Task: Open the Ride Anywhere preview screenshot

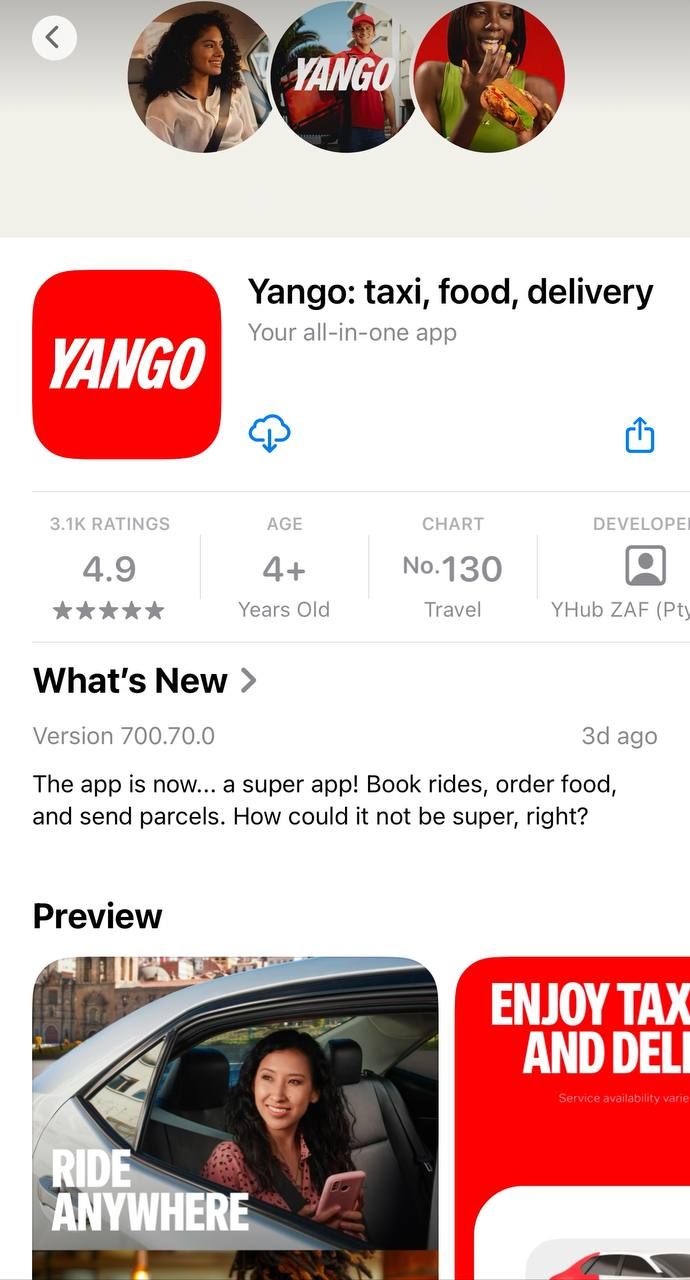Action: coord(235,1110)
